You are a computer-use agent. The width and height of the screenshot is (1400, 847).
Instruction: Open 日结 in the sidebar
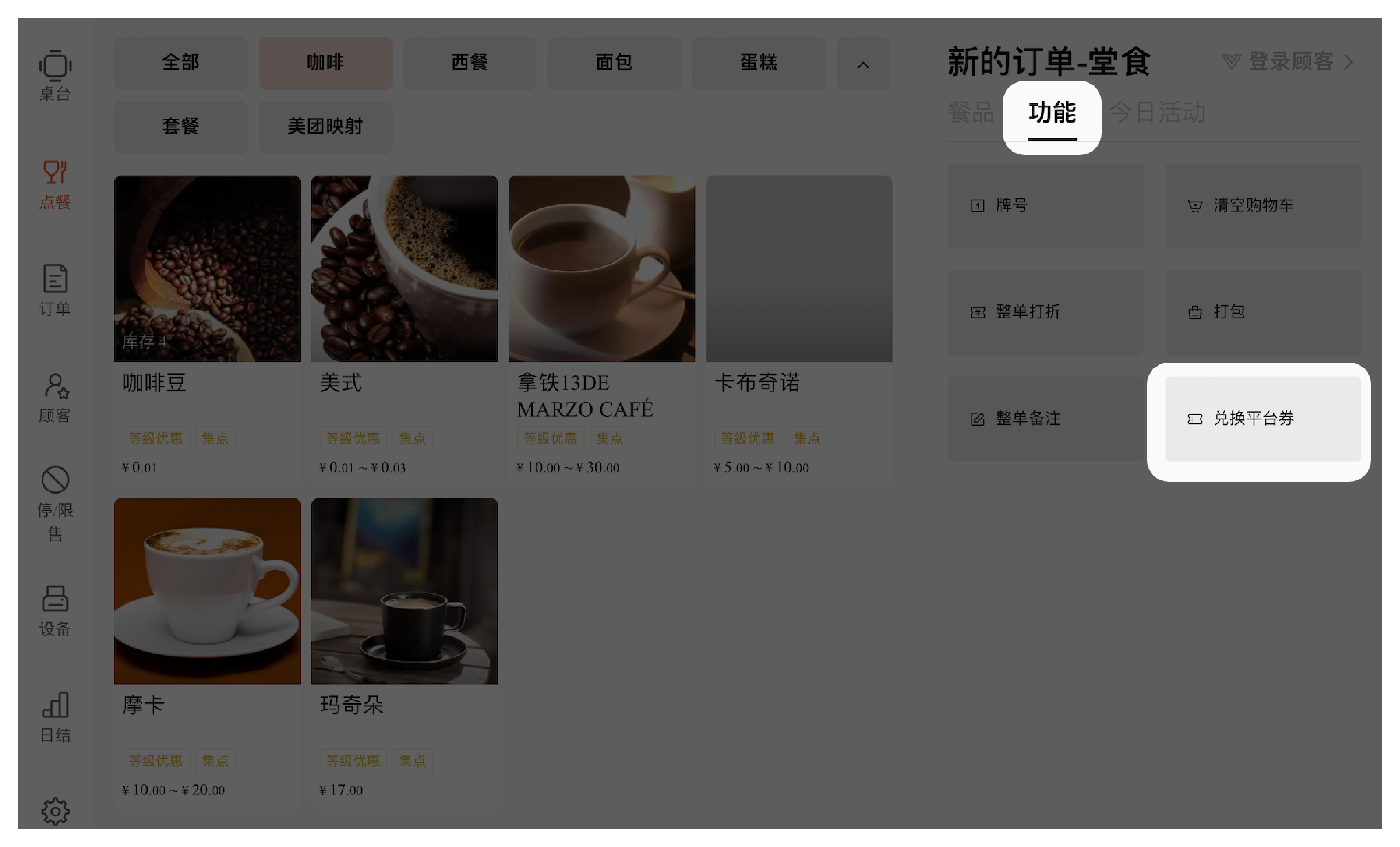[x=55, y=717]
